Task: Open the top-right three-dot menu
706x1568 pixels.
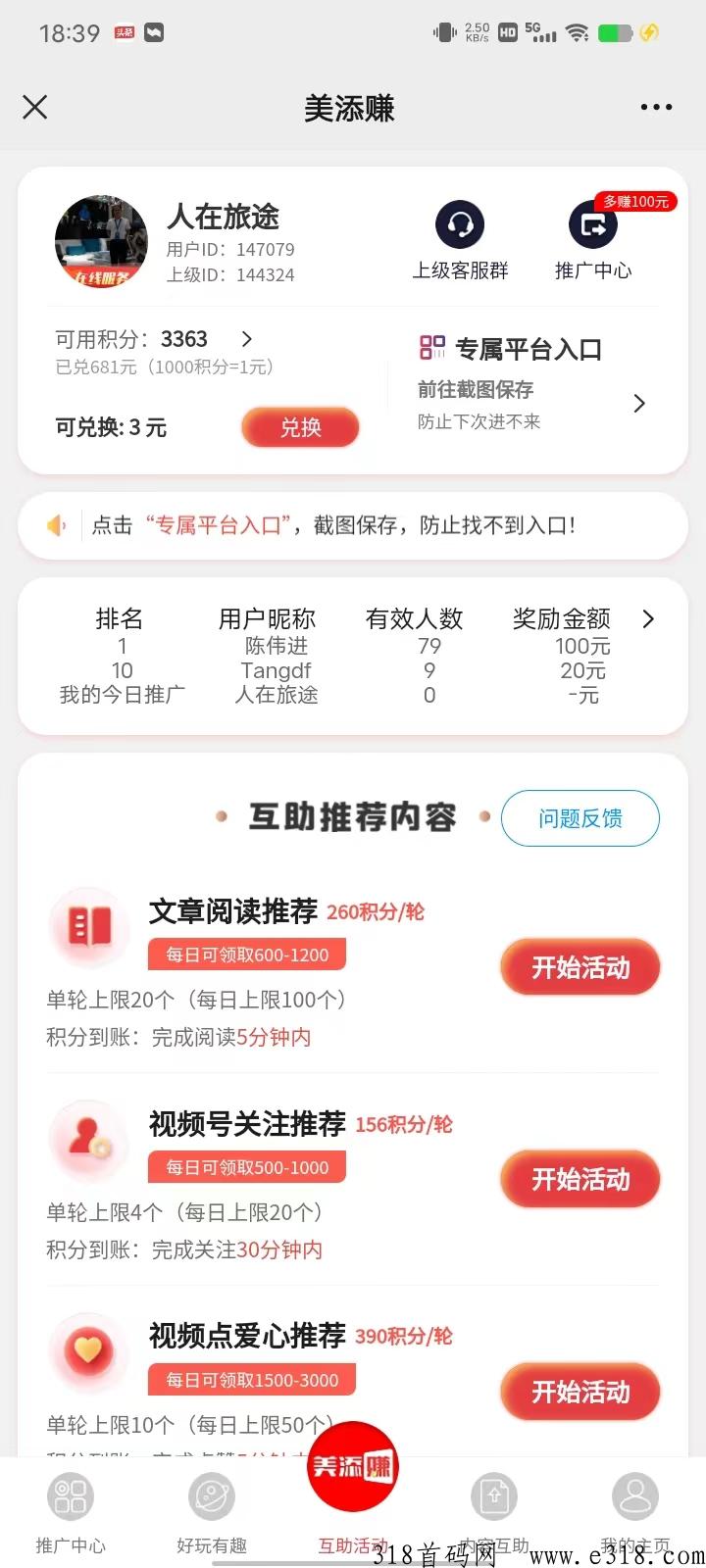Action: coord(655,107)
